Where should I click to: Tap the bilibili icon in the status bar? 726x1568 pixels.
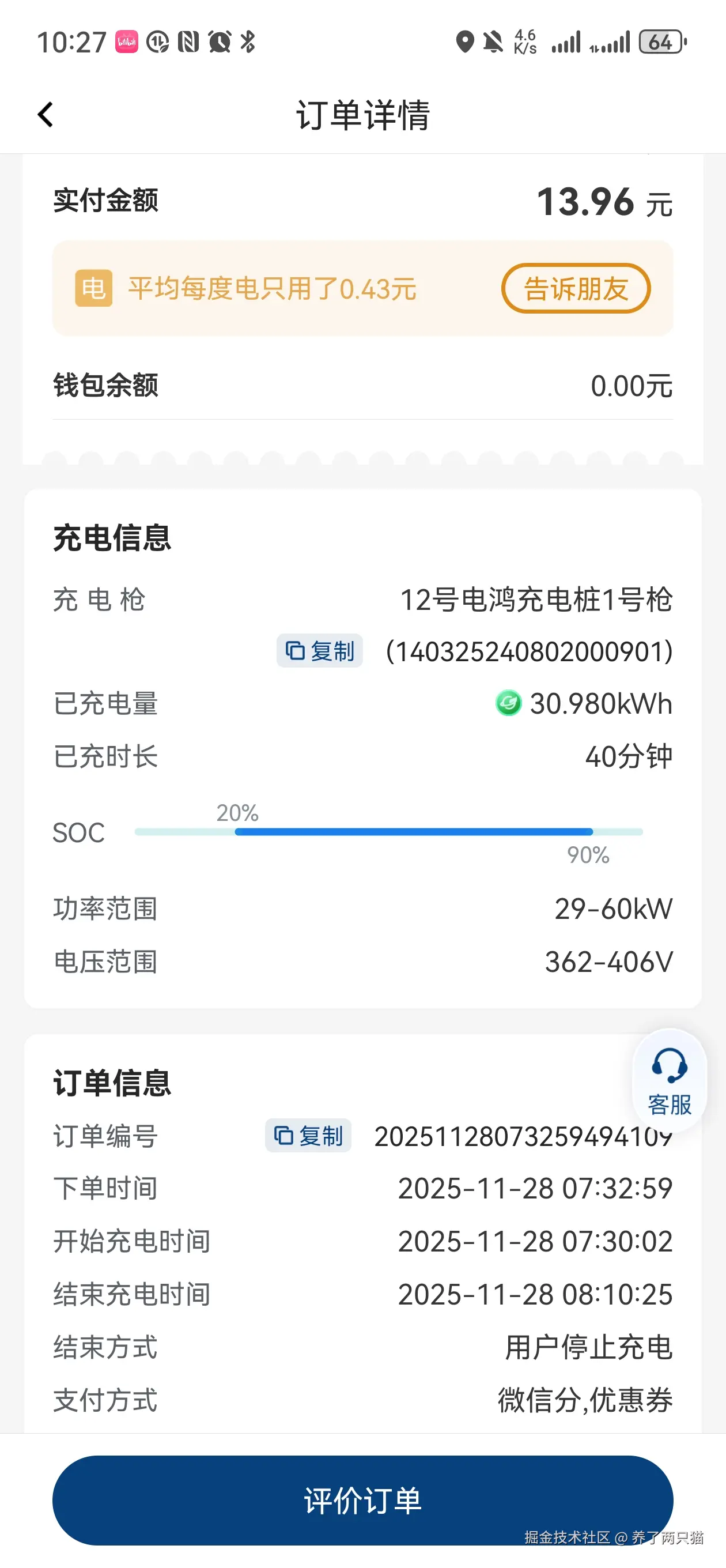click(126, 42)
